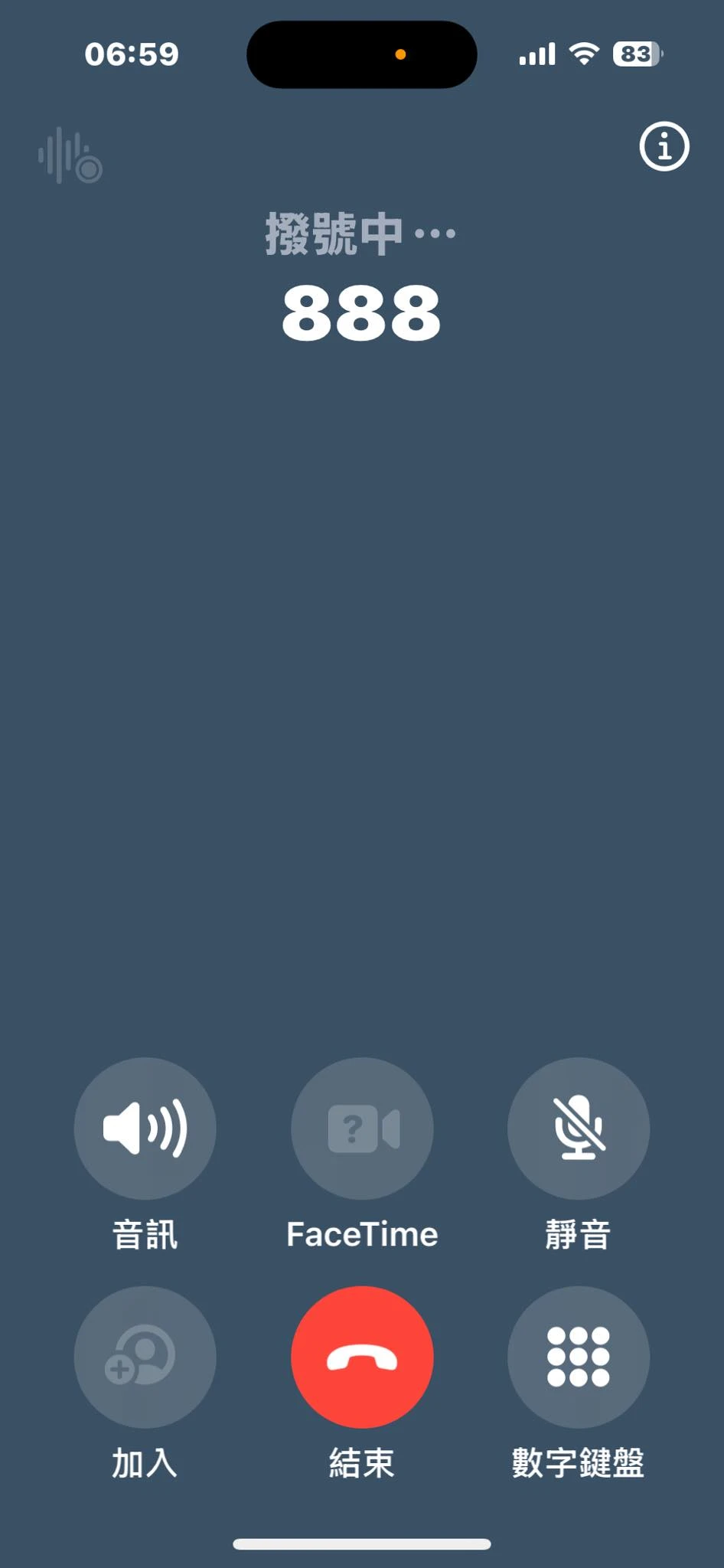Switch audio output with 音訊 button
Viewport: 724px width, 1568px height.
145,1128
